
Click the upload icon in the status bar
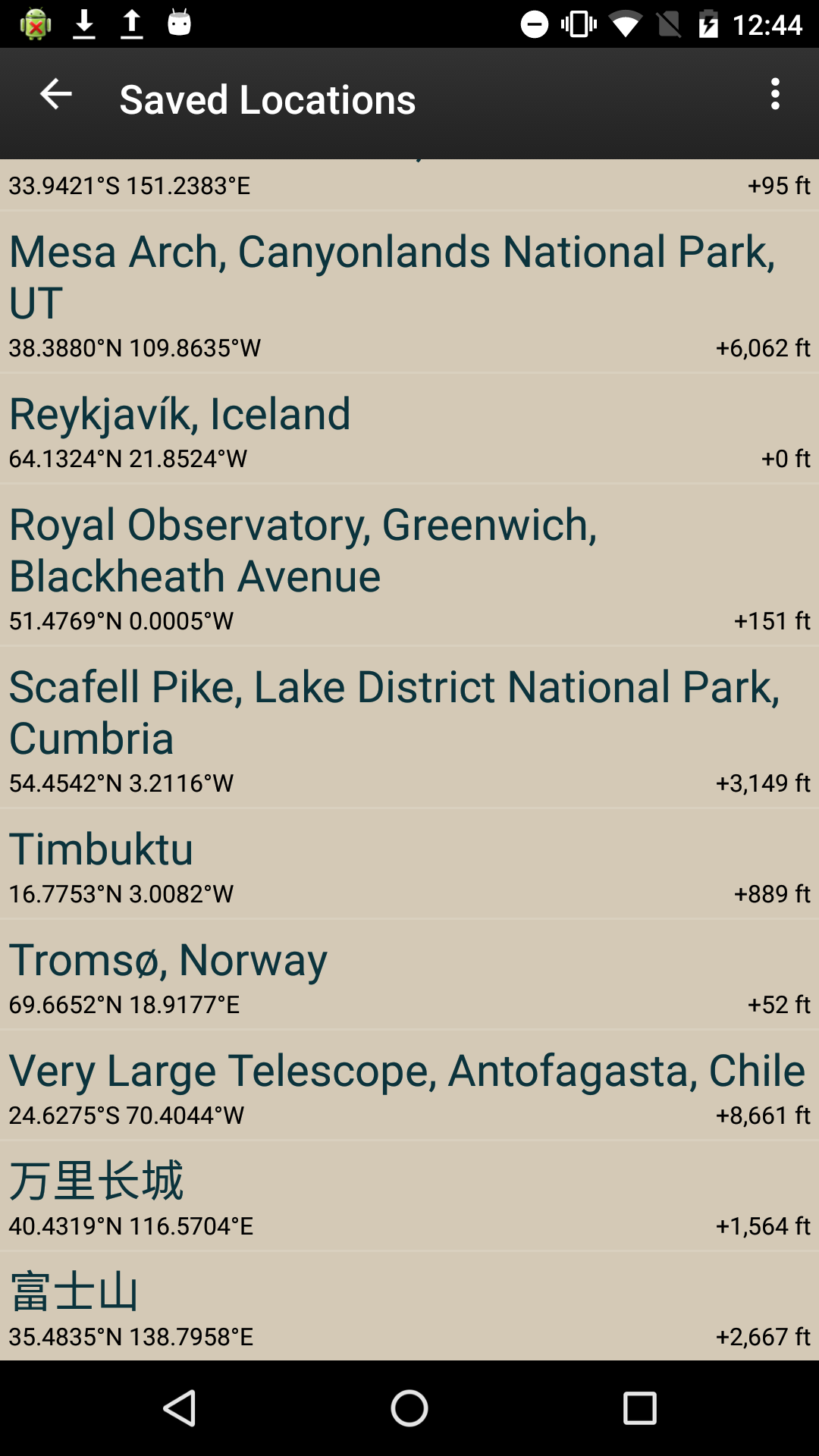coord(130,23)
